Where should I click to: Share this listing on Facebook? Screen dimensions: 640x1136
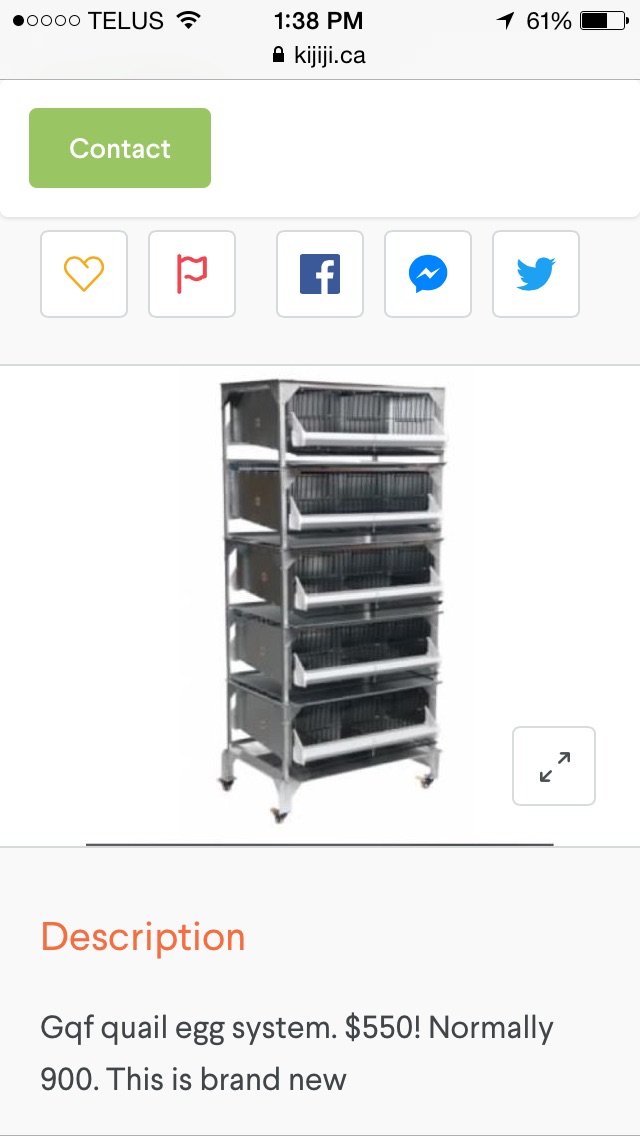pos(320,273)
